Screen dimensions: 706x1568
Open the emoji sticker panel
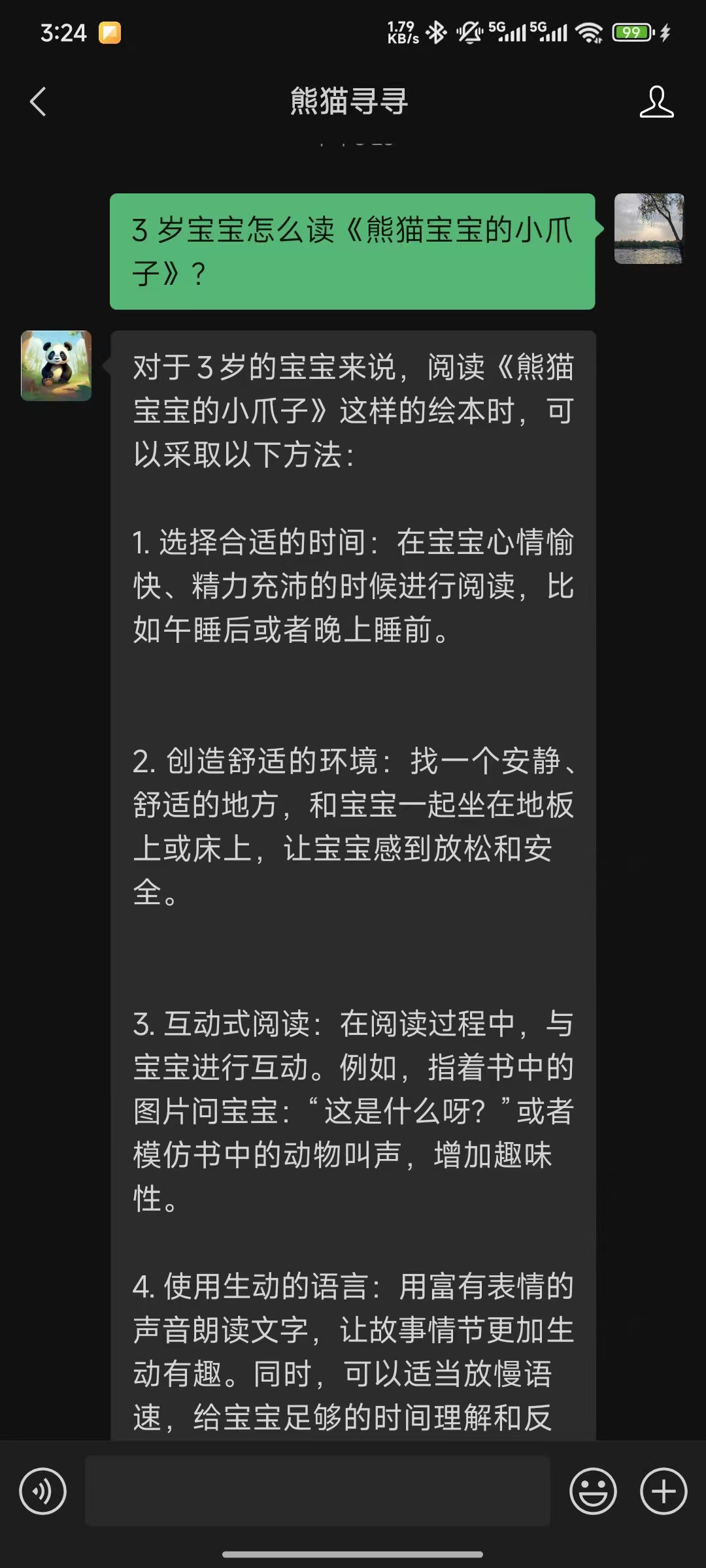(x=593, y=1492)
